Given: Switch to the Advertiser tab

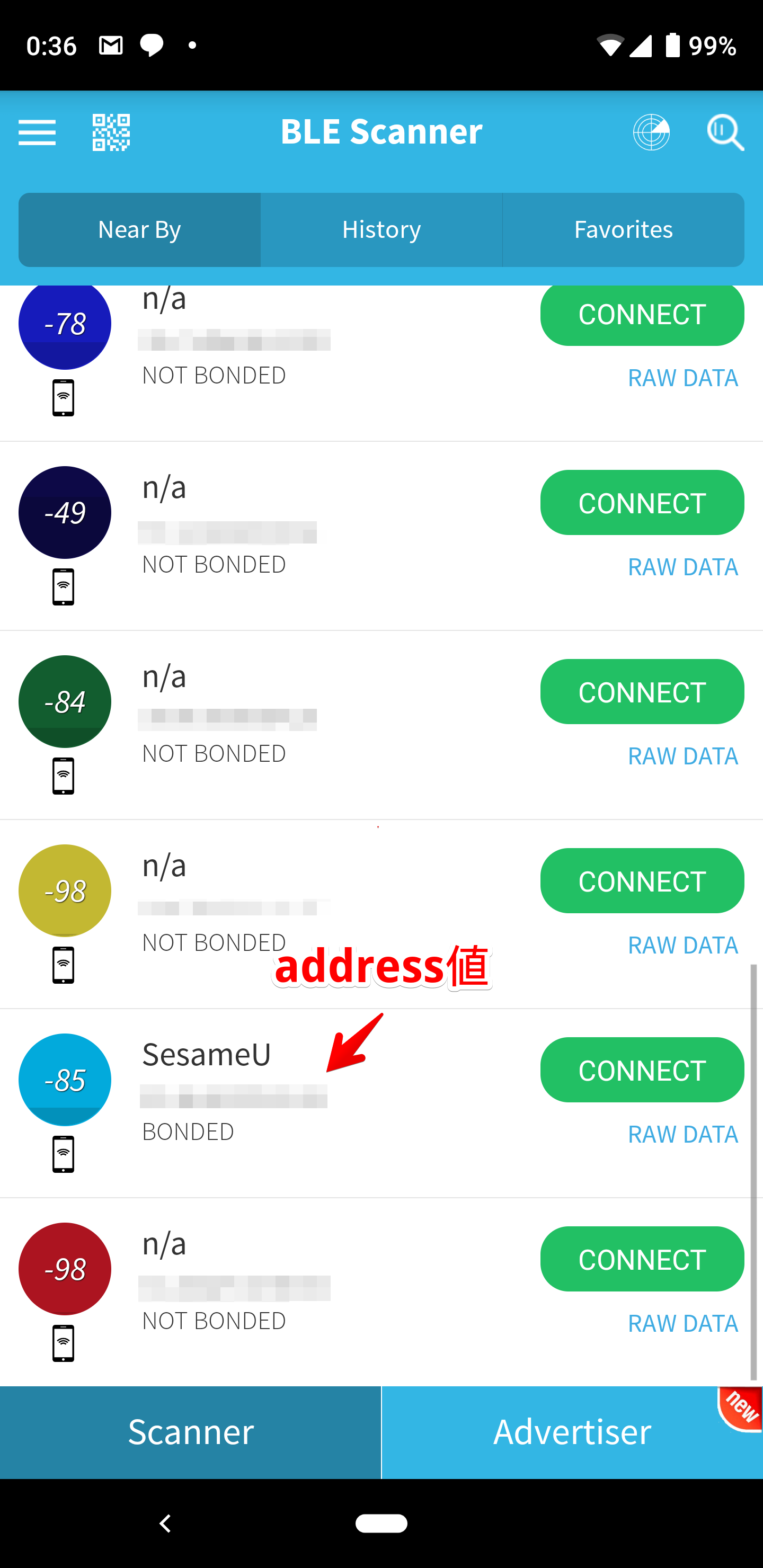Looking at the screenshot, I should point(572,1432).
